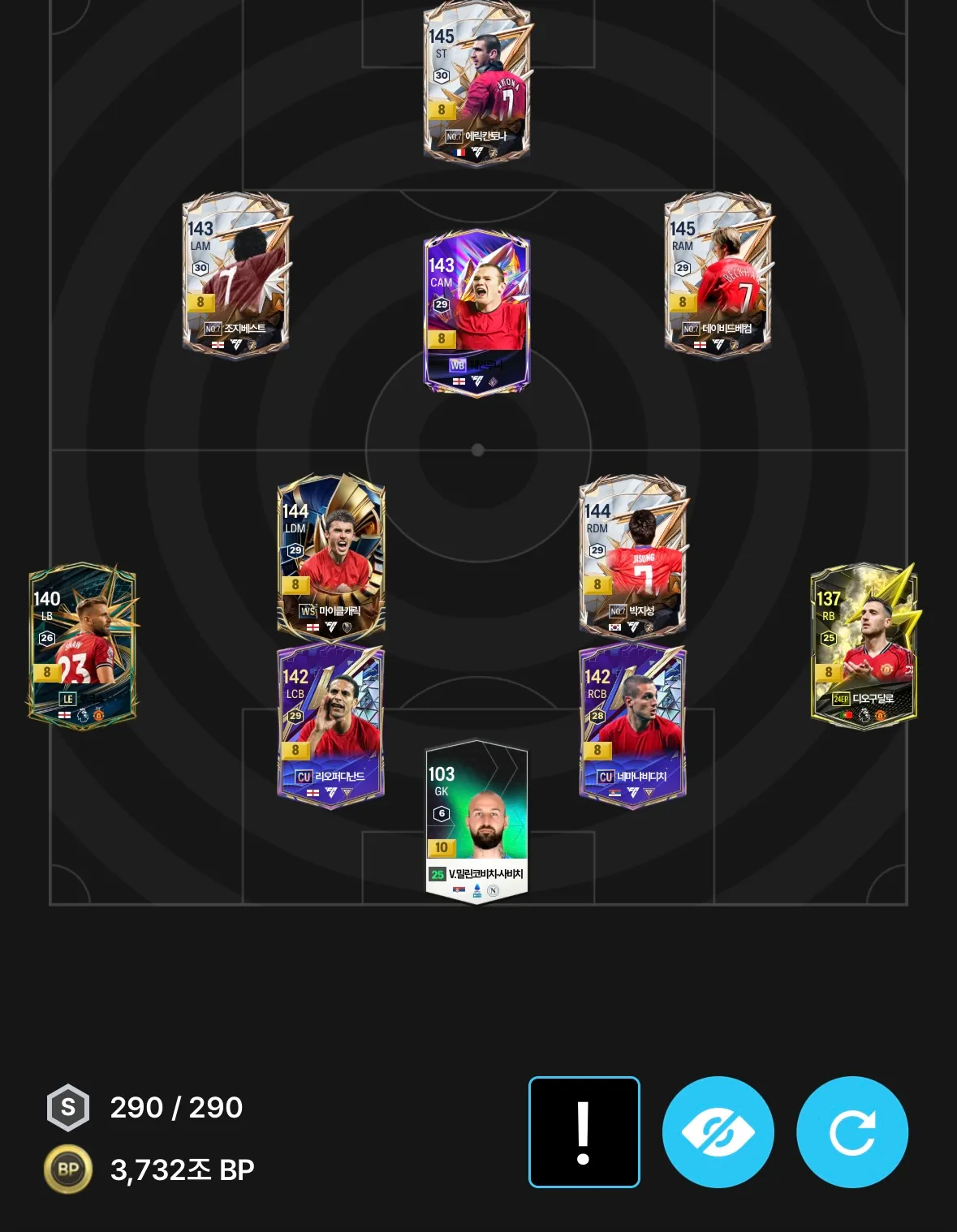Open the RDM card of 박지성
This screenshot has width=957, height=1232.
point(633,556)
